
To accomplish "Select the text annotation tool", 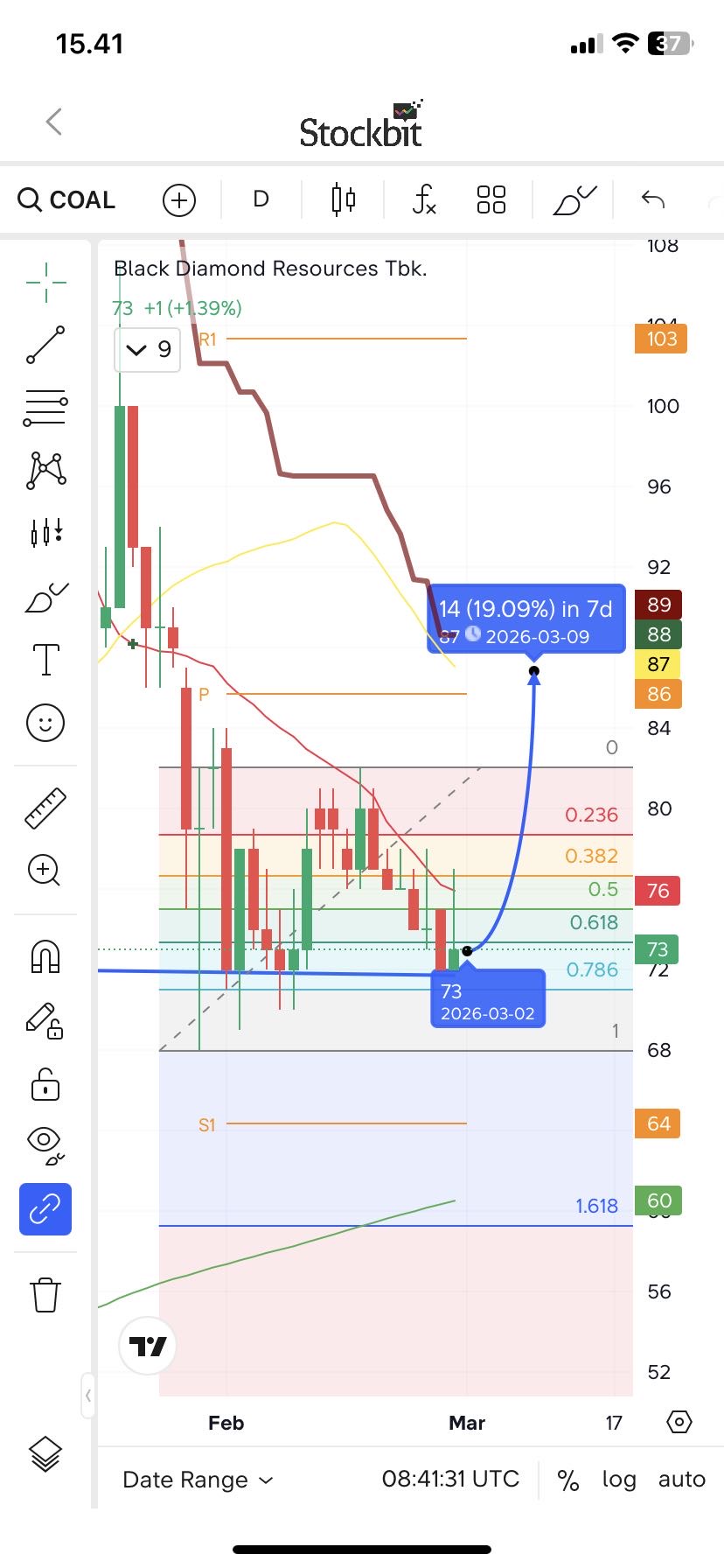I will click(45, 660).
